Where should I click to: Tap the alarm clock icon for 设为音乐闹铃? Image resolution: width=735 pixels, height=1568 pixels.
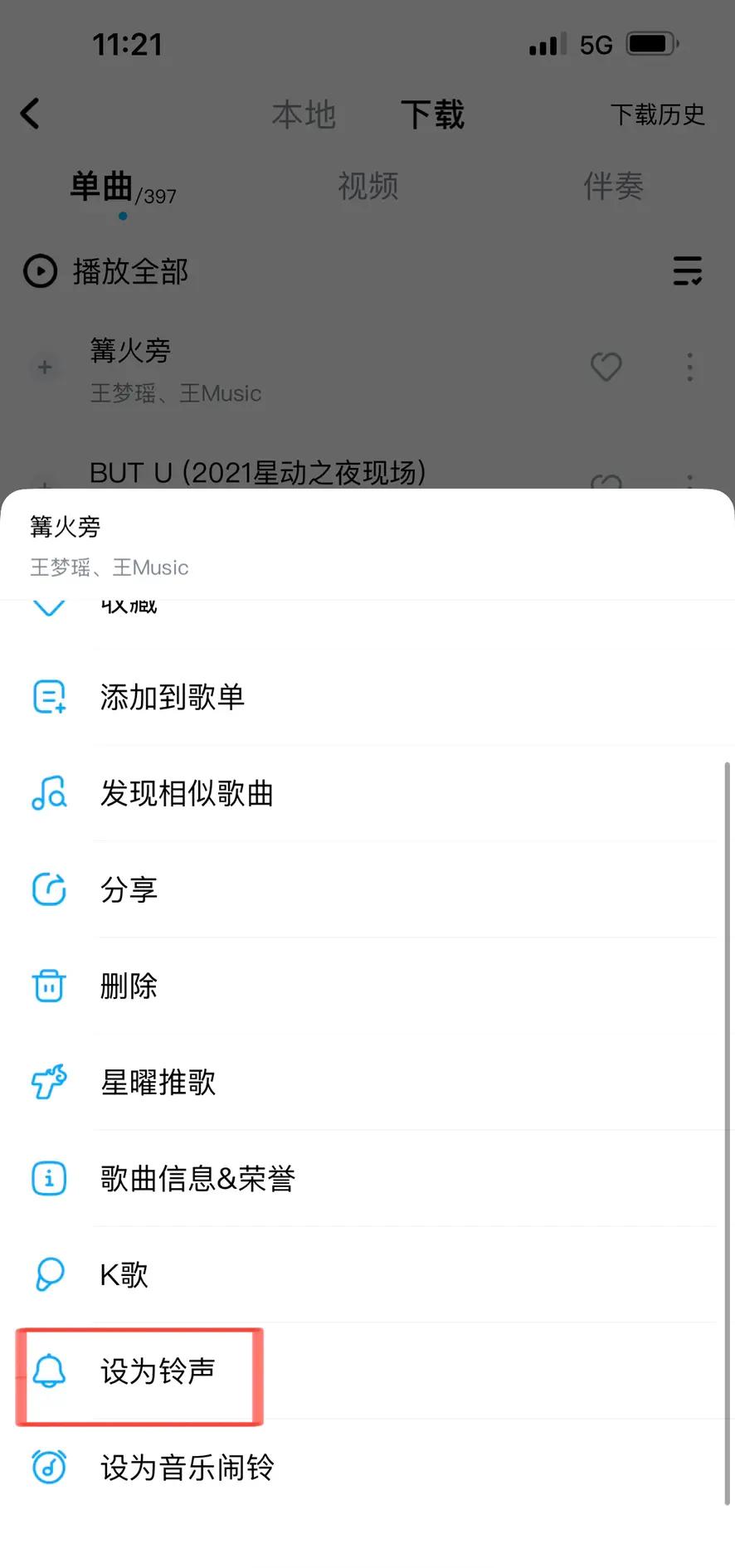pyautogui.click(x=48, y=1467)
